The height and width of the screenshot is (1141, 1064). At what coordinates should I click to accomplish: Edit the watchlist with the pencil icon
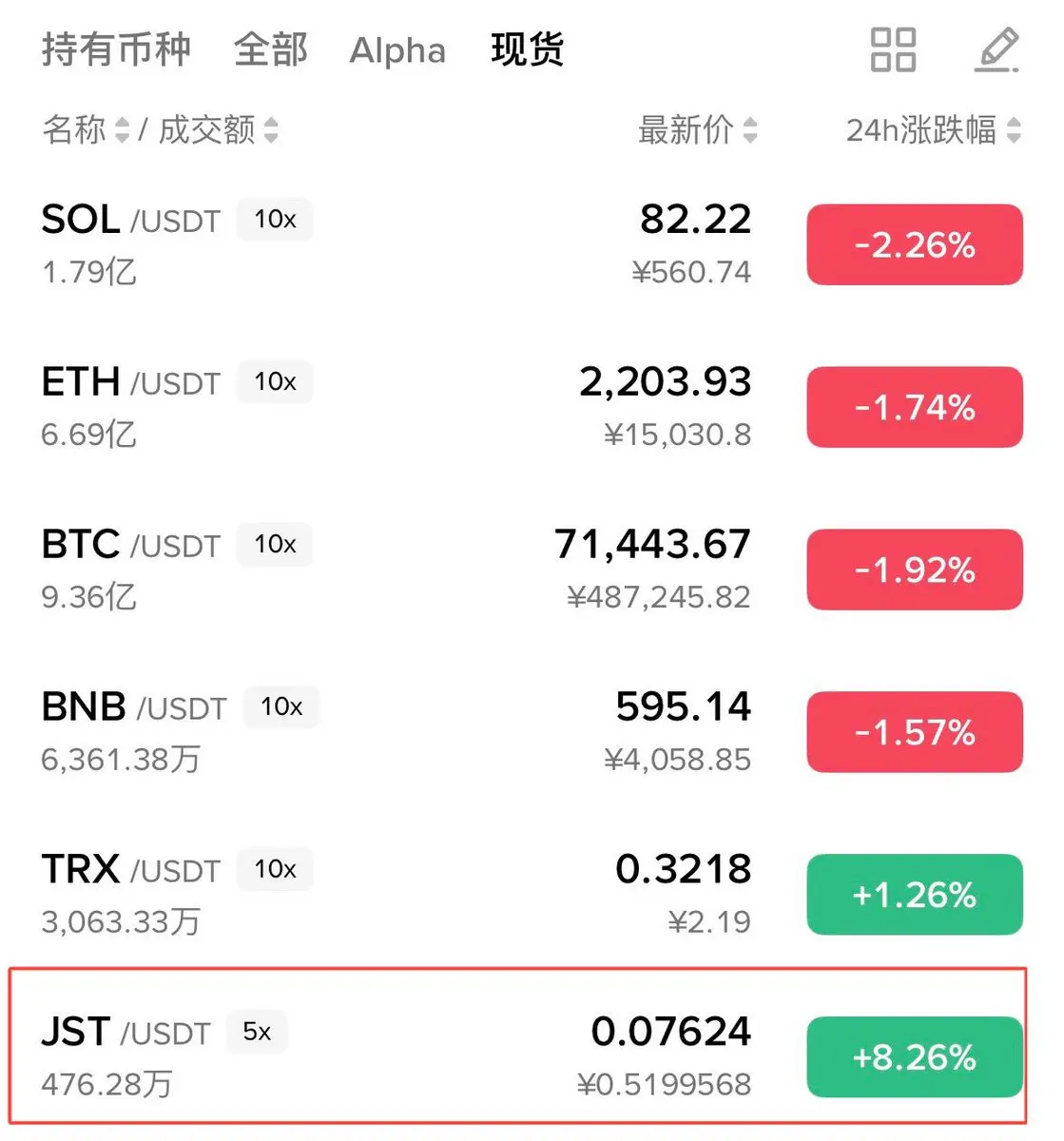click(x=996, y=49)
